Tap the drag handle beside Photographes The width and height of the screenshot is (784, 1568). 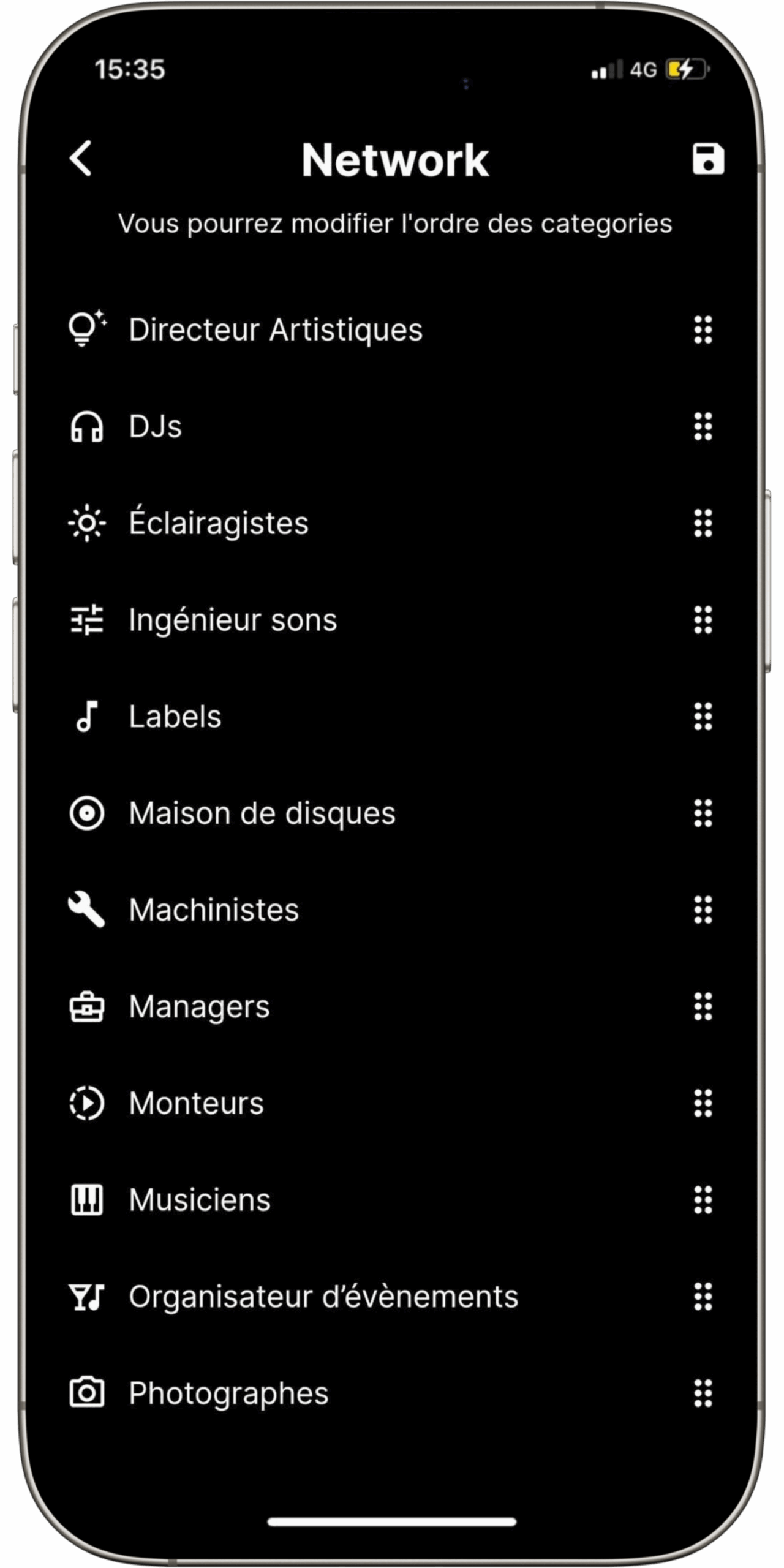click(x=703, y=1394)
